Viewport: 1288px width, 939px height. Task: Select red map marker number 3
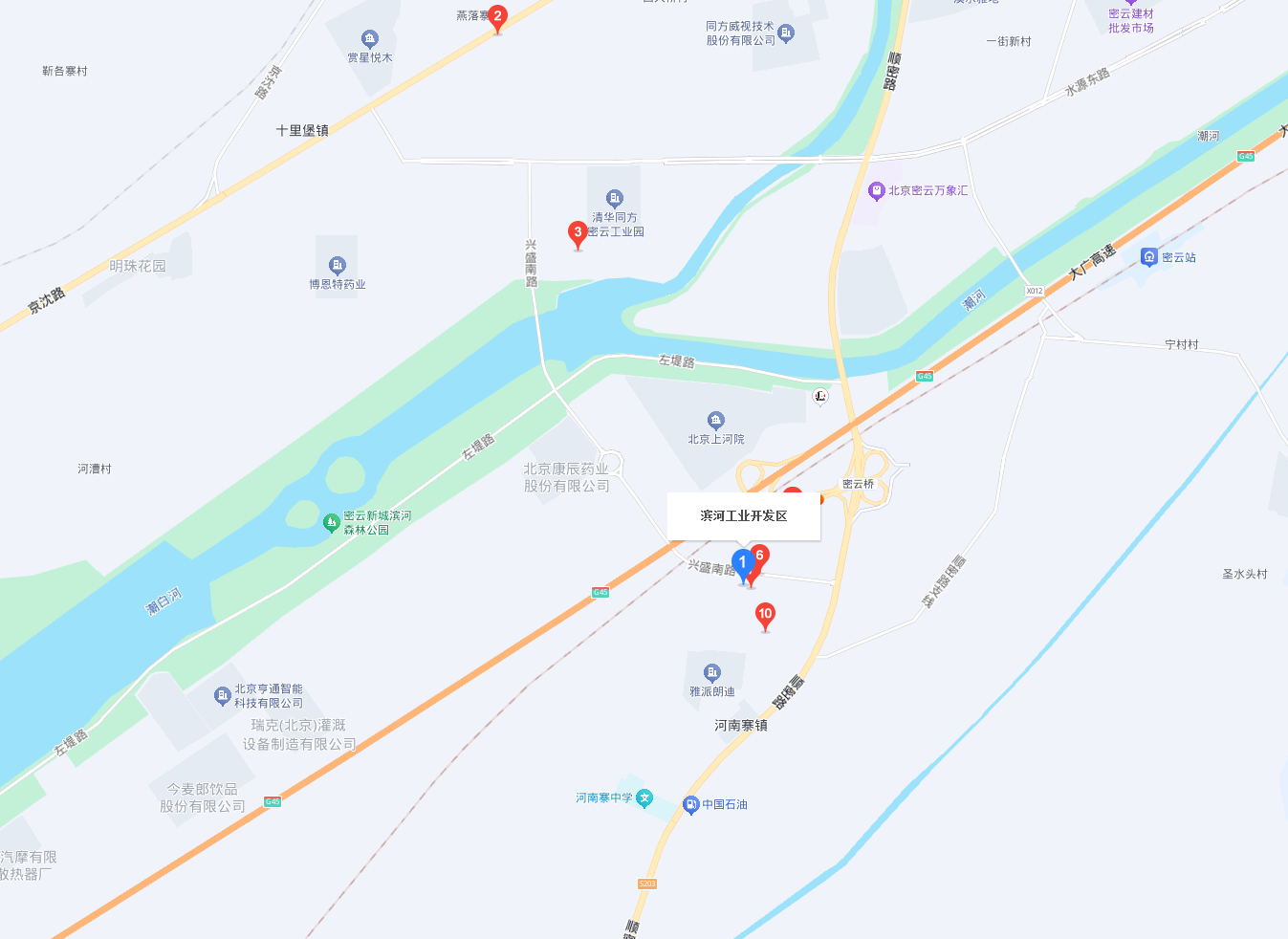(x=578, y=232)
